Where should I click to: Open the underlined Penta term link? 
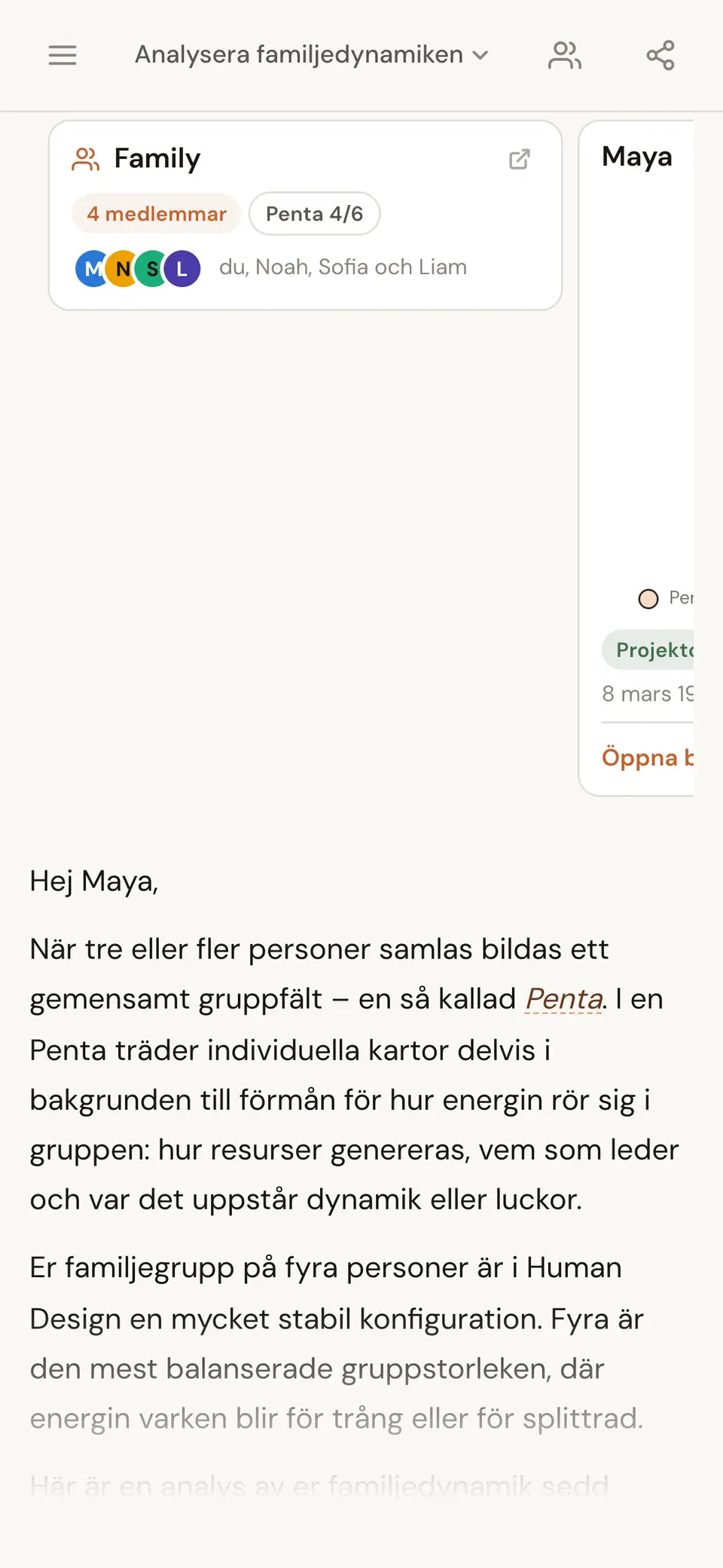pyautogui.click(x=564, y=999)
